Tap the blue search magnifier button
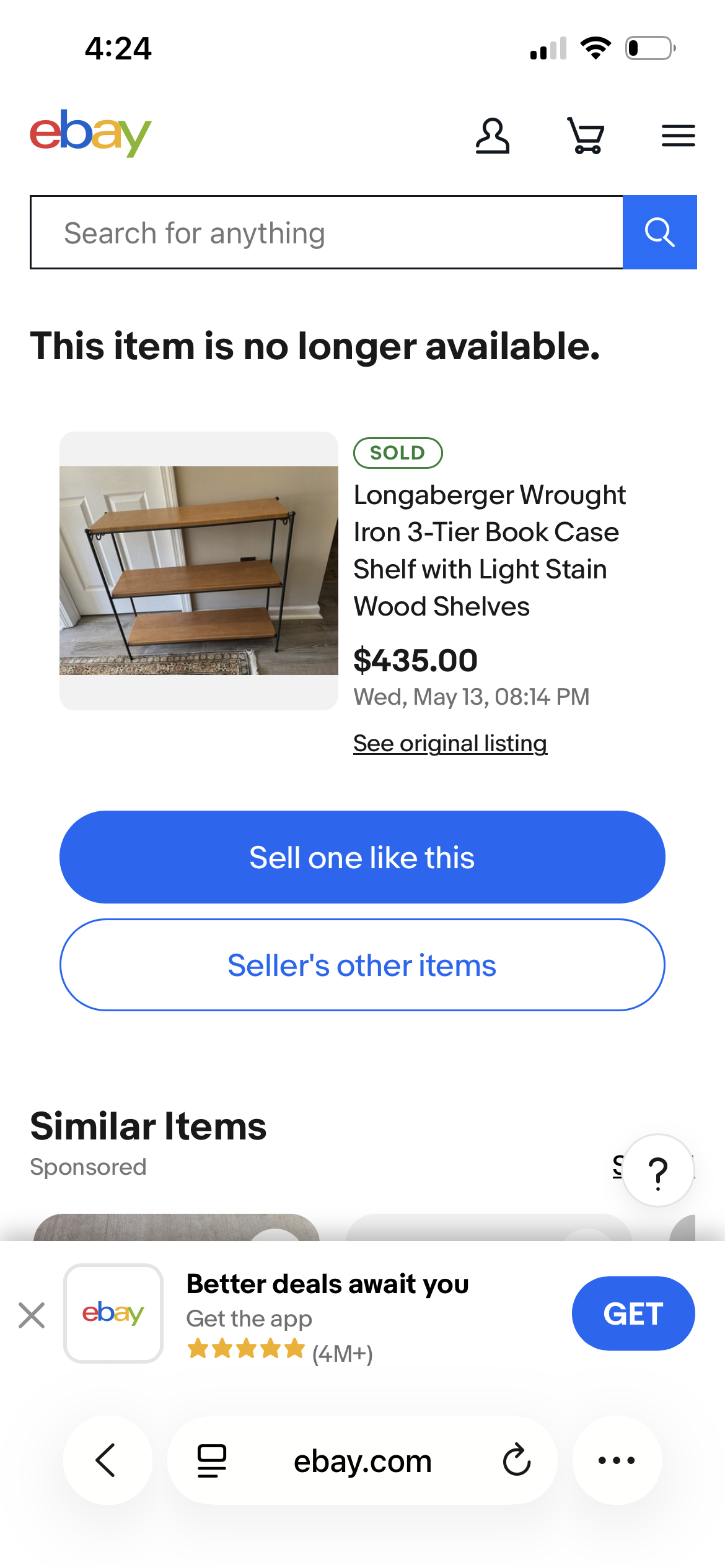The width and height of the screenshot is (725, 1568). pos(660,232)
